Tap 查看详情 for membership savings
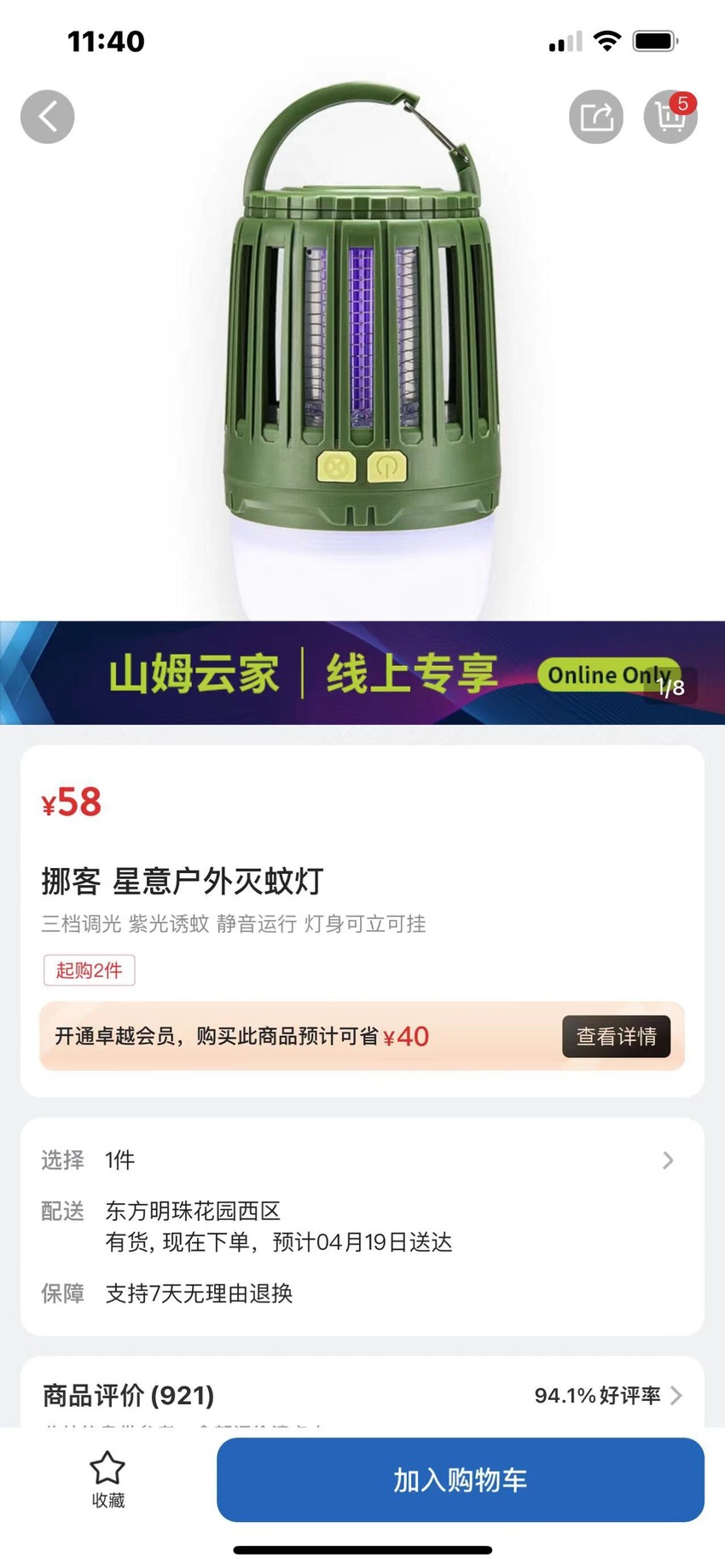 coord(616,1036)
